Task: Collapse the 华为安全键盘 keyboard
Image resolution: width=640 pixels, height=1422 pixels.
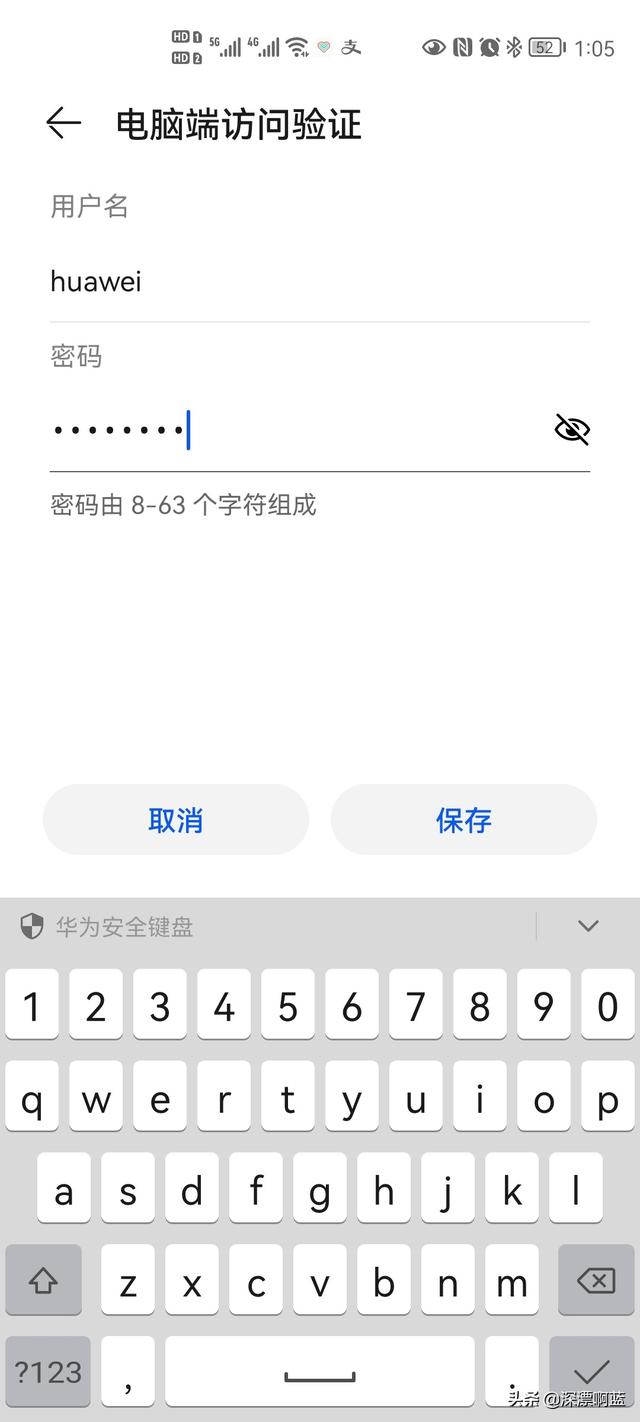Action: [x=588, y=926]
